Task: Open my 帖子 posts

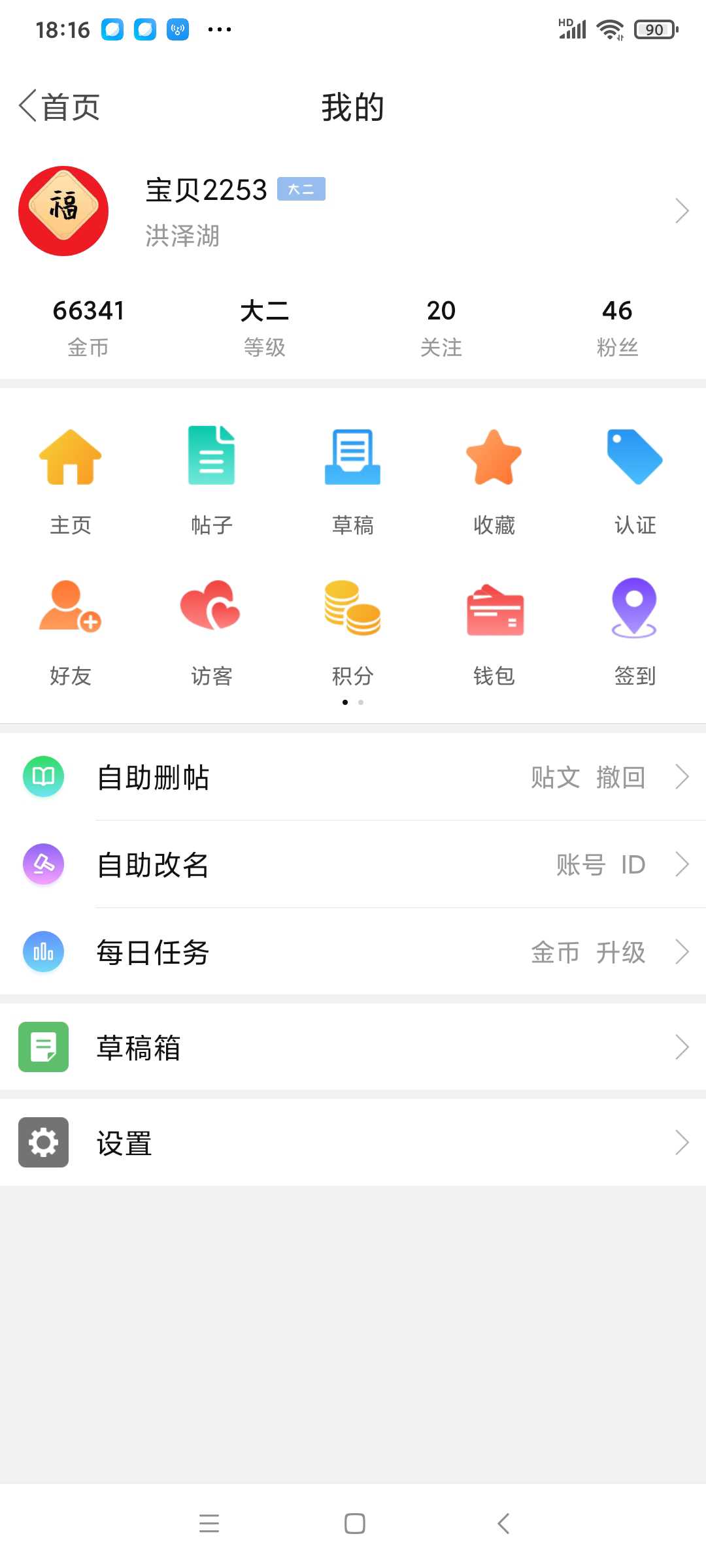Action: 212,482
